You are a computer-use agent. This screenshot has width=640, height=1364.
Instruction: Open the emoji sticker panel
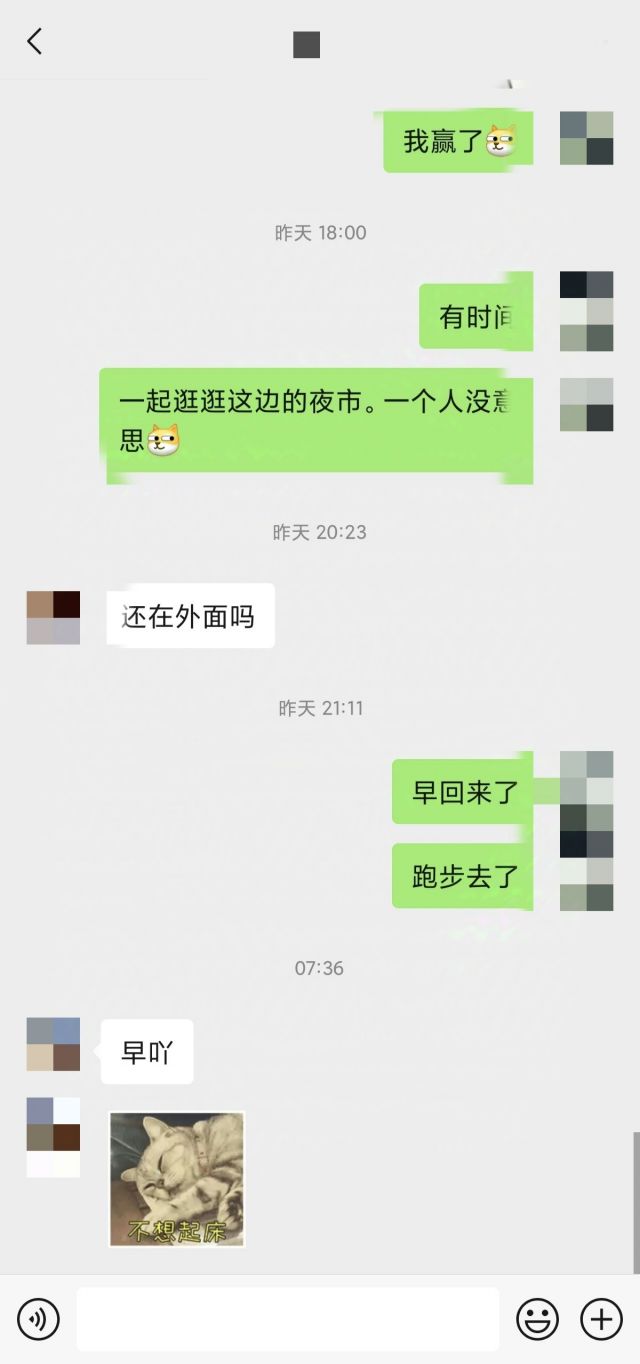point(537,1320)
